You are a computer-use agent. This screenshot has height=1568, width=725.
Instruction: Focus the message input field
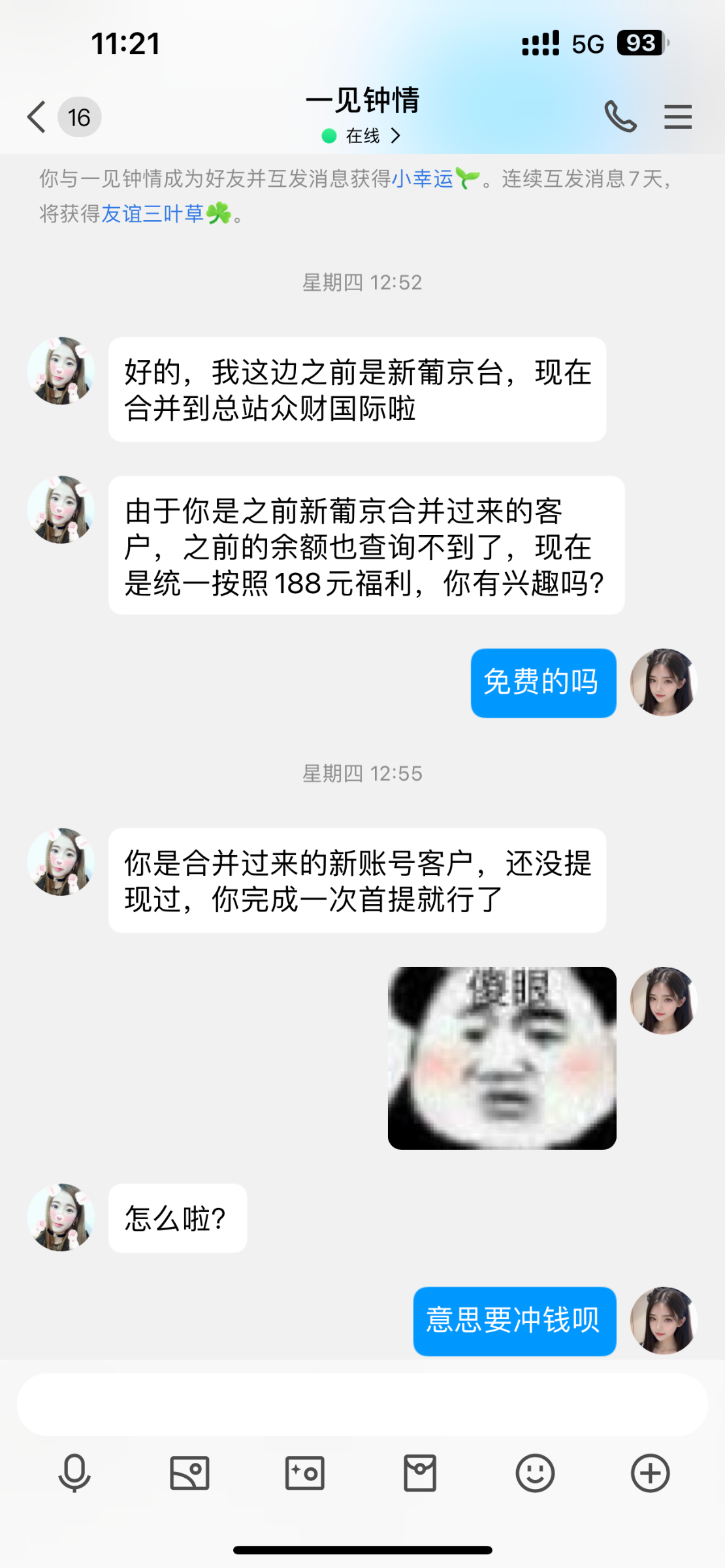362,1404
